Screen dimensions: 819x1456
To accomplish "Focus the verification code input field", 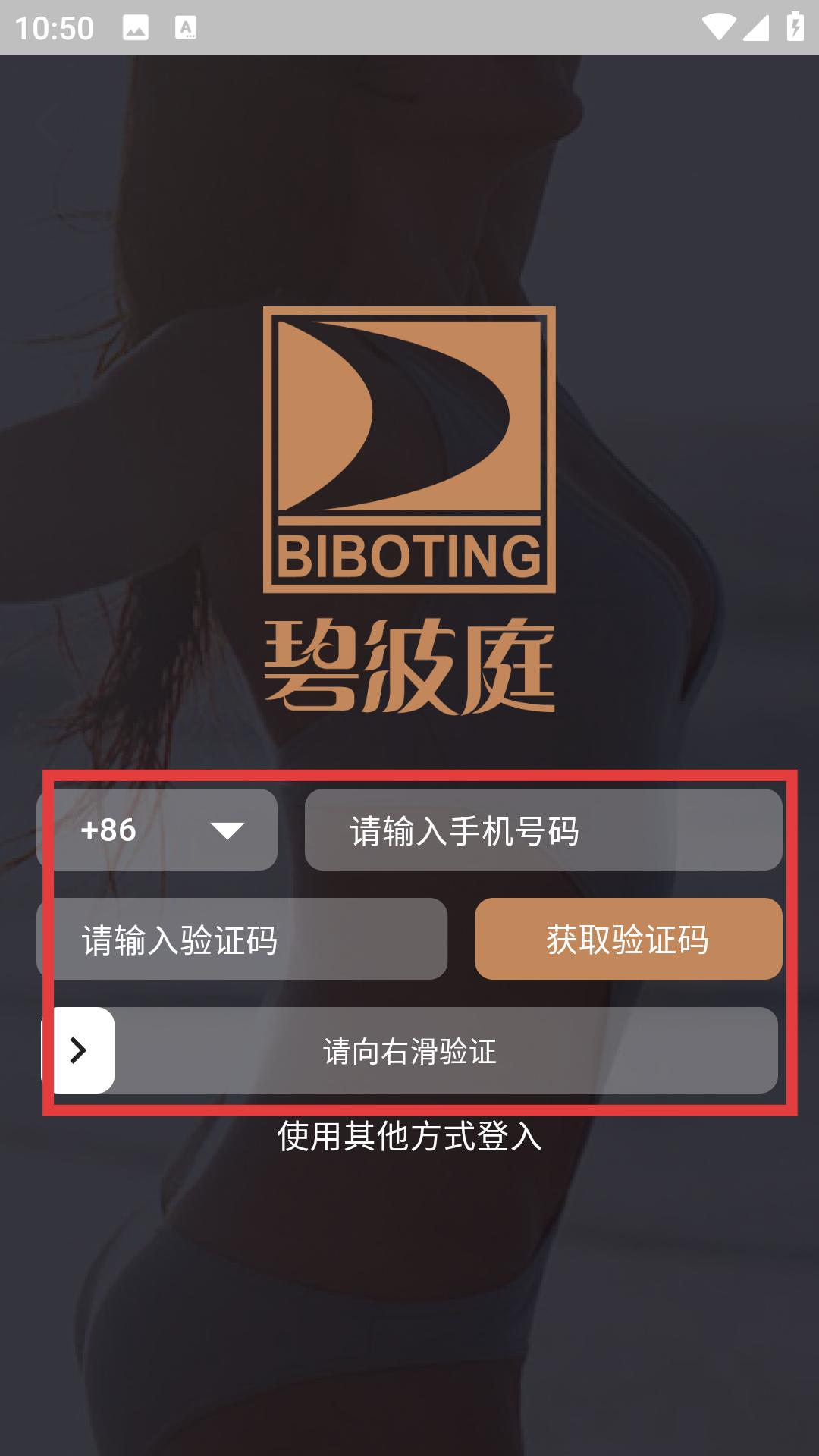I will tap(242, 939).
